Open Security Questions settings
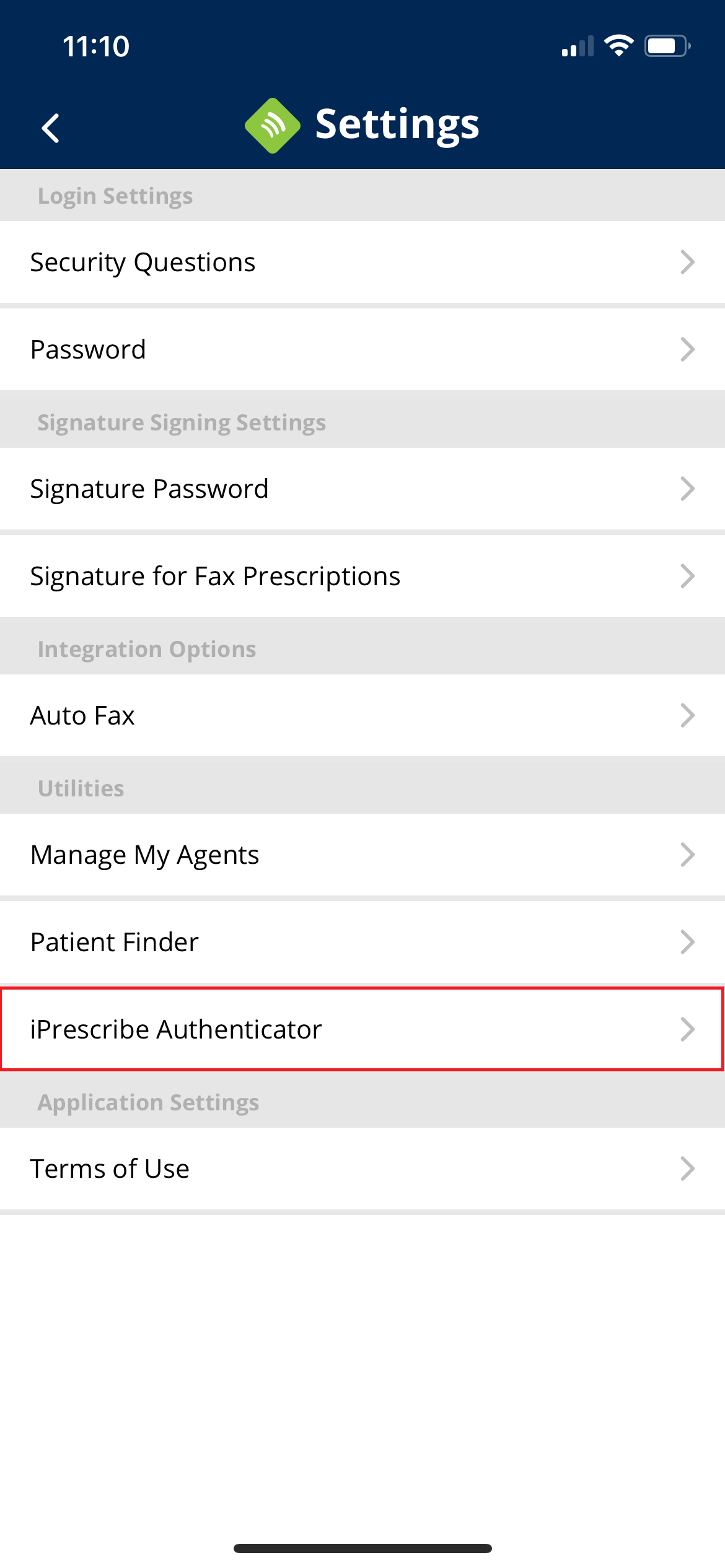 pos(362,262)
